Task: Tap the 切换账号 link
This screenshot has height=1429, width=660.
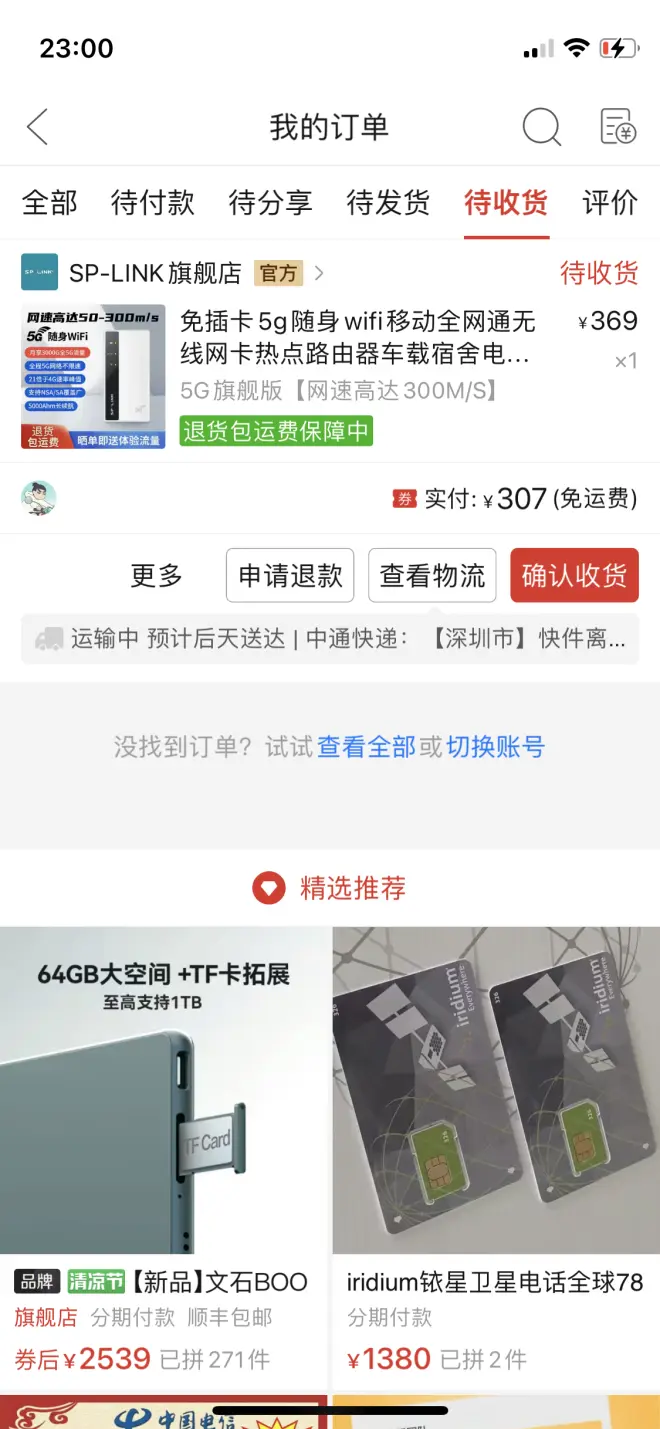Action: click(x=495, y=747)
